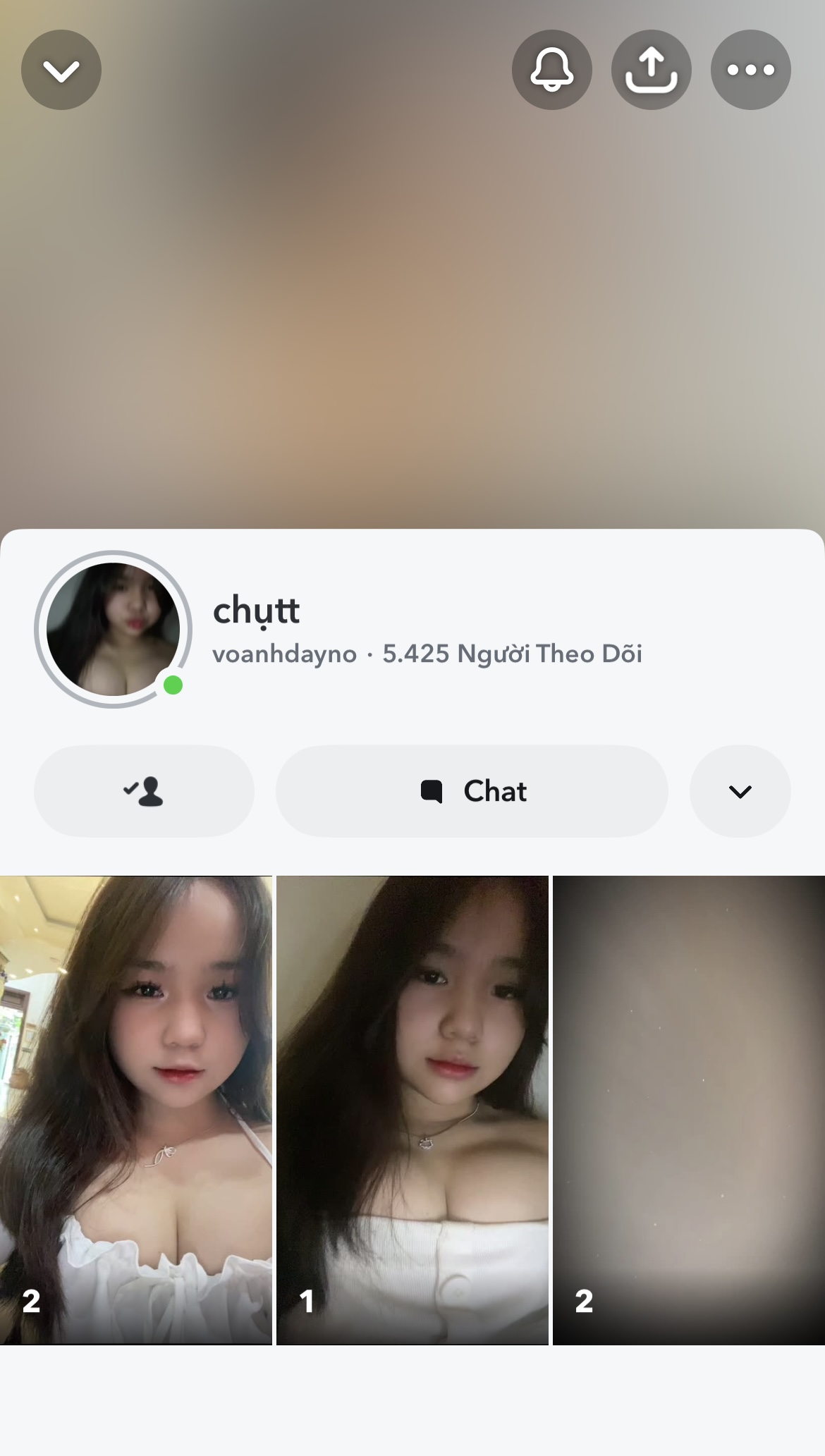Start a Chat with chụtt
Image resolution: width=825 pixels, height=1456 pixels.
click(x=472, y=791)
